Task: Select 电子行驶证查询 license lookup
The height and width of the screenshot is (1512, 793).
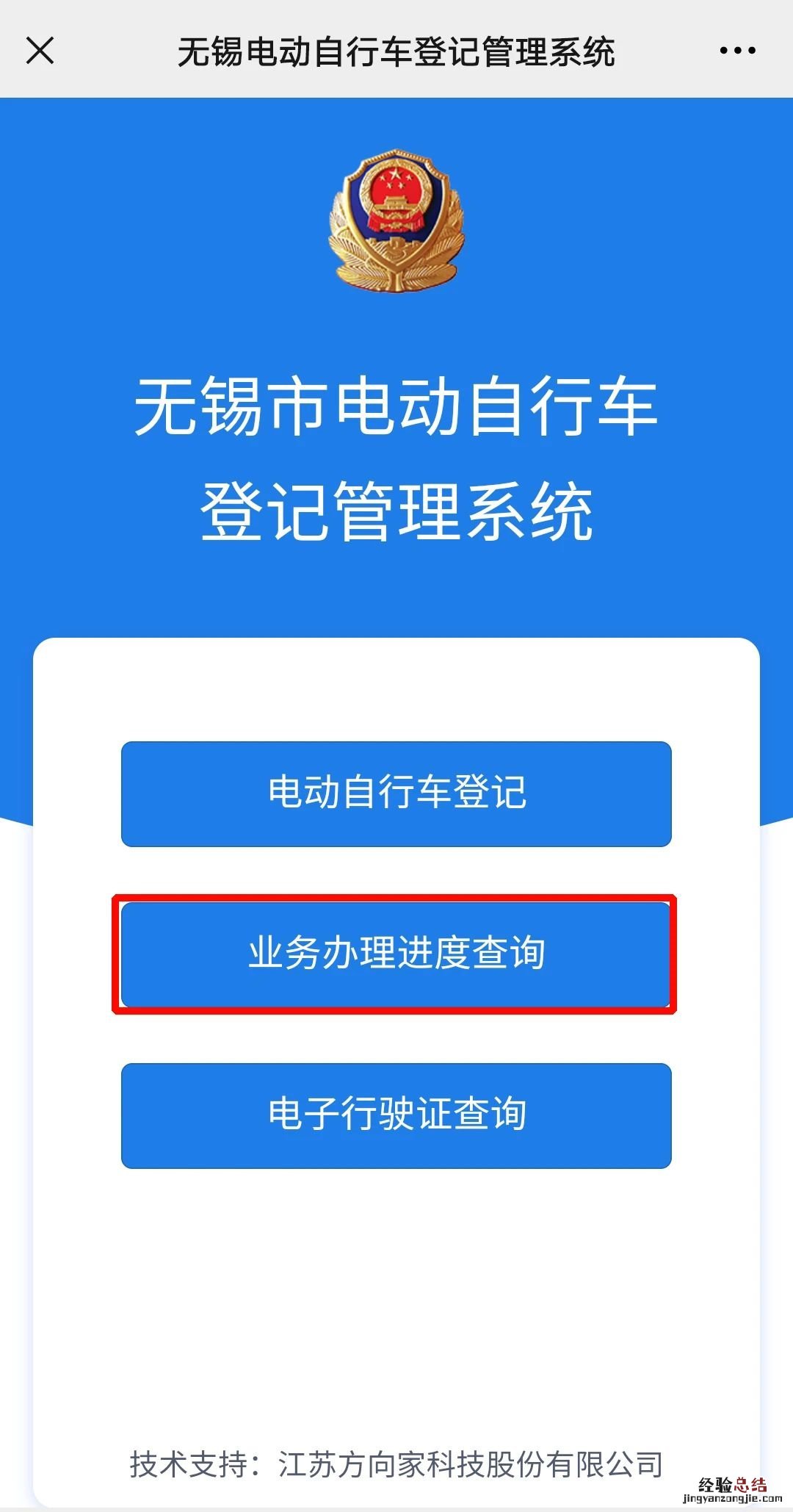Action: click(x=396, y=1115)
